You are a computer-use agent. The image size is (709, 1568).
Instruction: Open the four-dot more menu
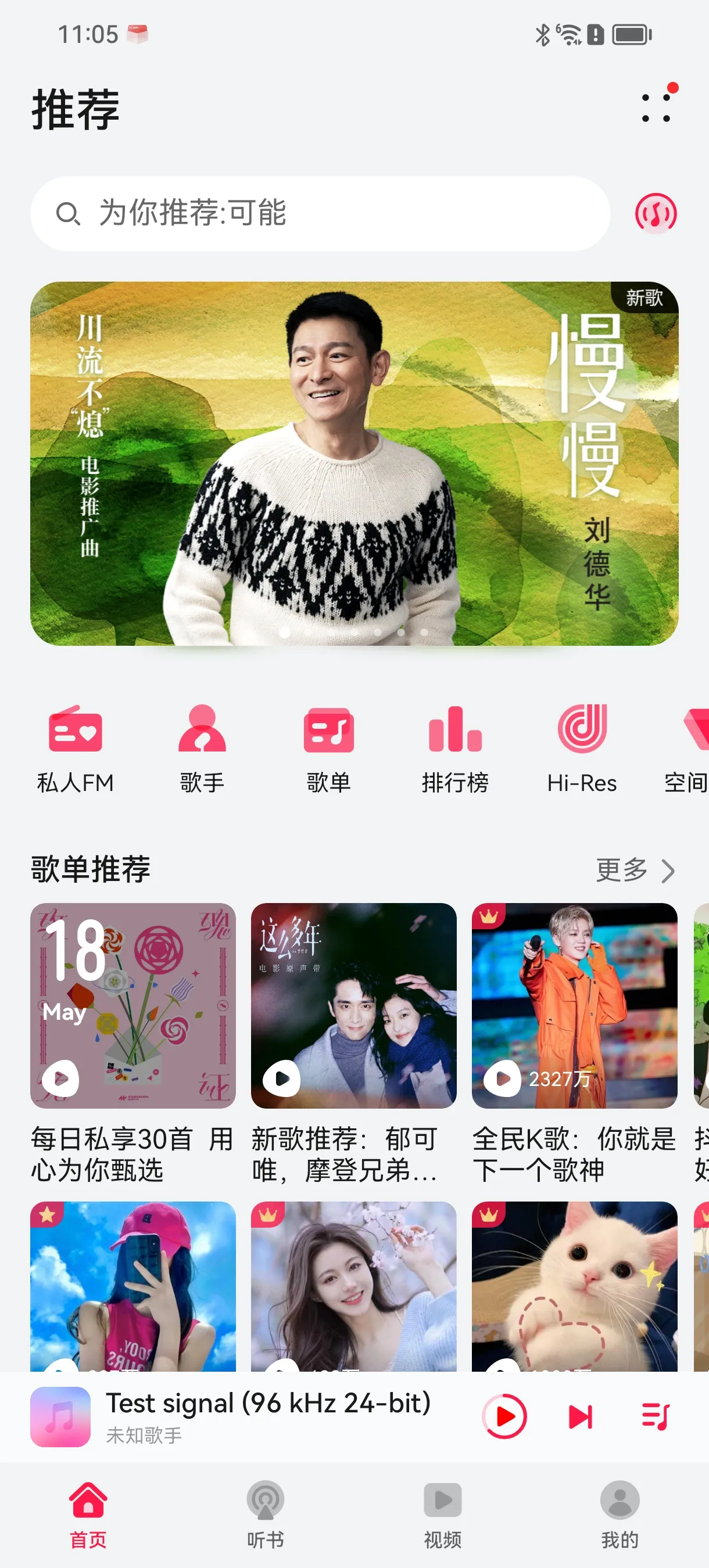click(656, 108)
